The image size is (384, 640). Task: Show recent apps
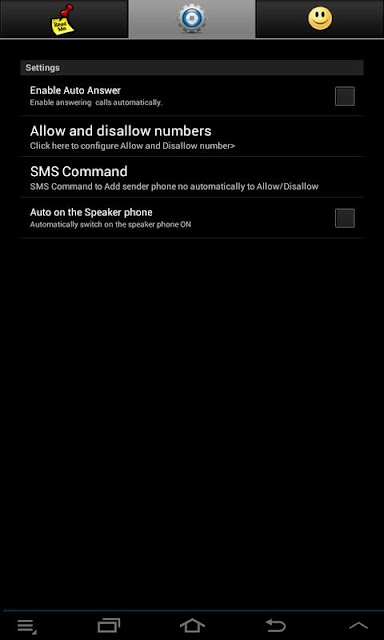pos(109,625)
